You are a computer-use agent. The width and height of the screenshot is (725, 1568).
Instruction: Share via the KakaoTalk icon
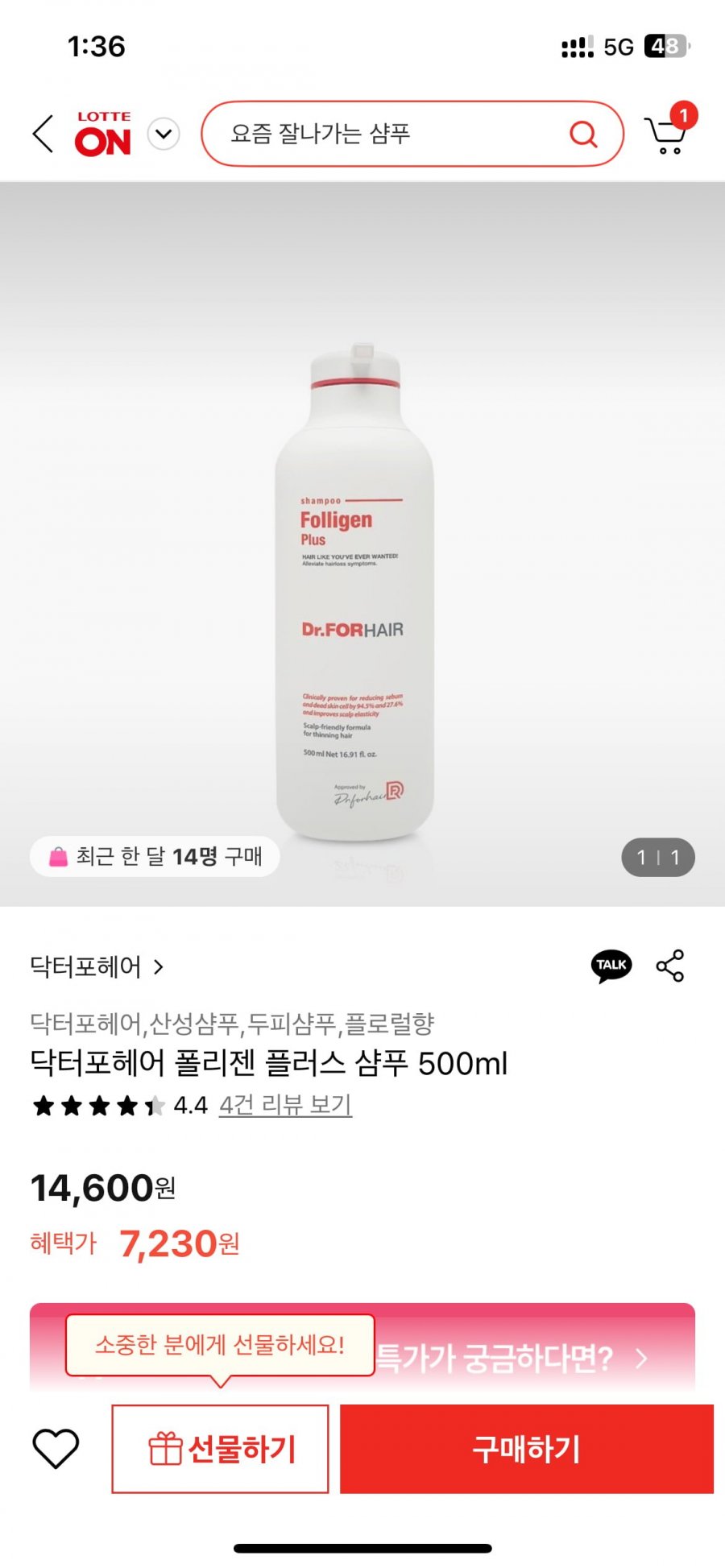(611, 966)
